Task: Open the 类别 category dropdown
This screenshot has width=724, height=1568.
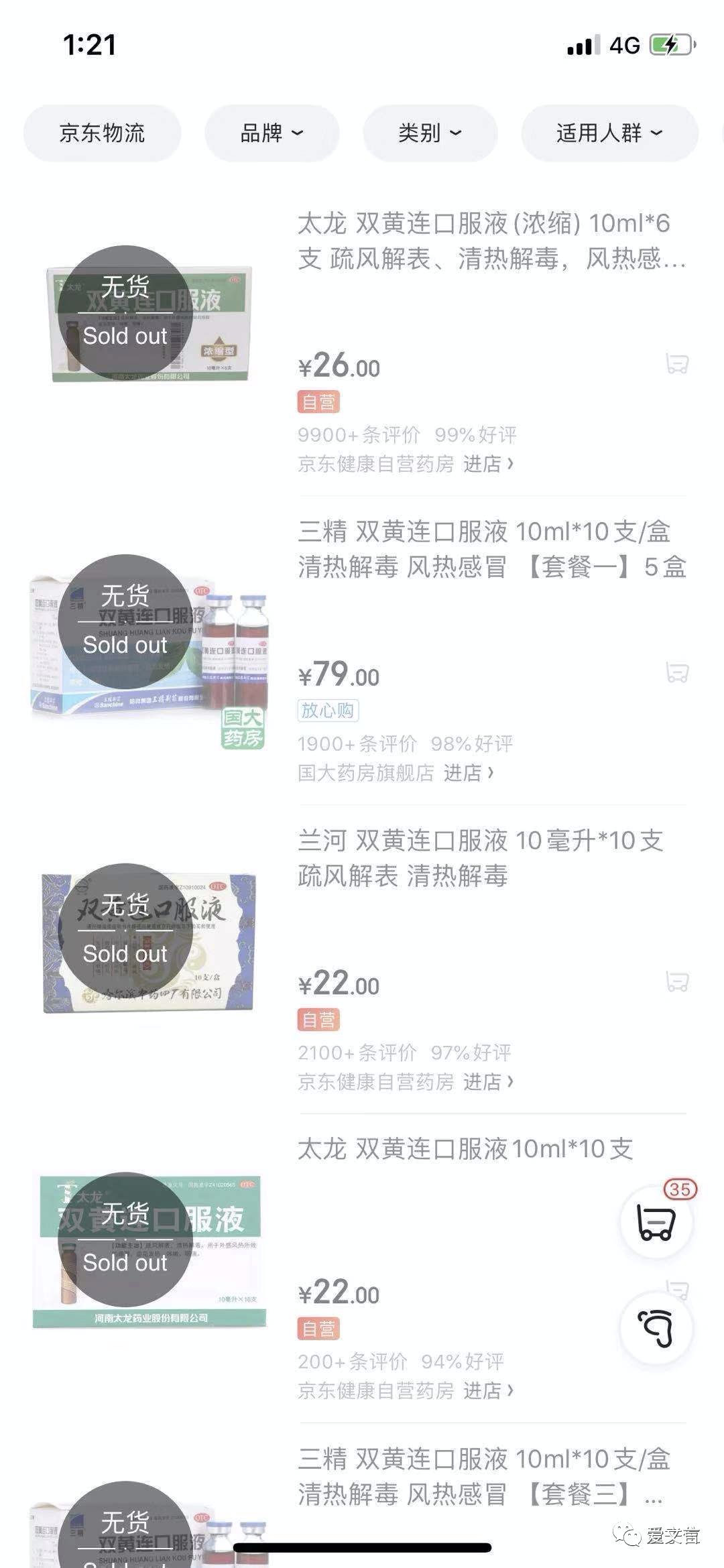Action: [428, 133]
